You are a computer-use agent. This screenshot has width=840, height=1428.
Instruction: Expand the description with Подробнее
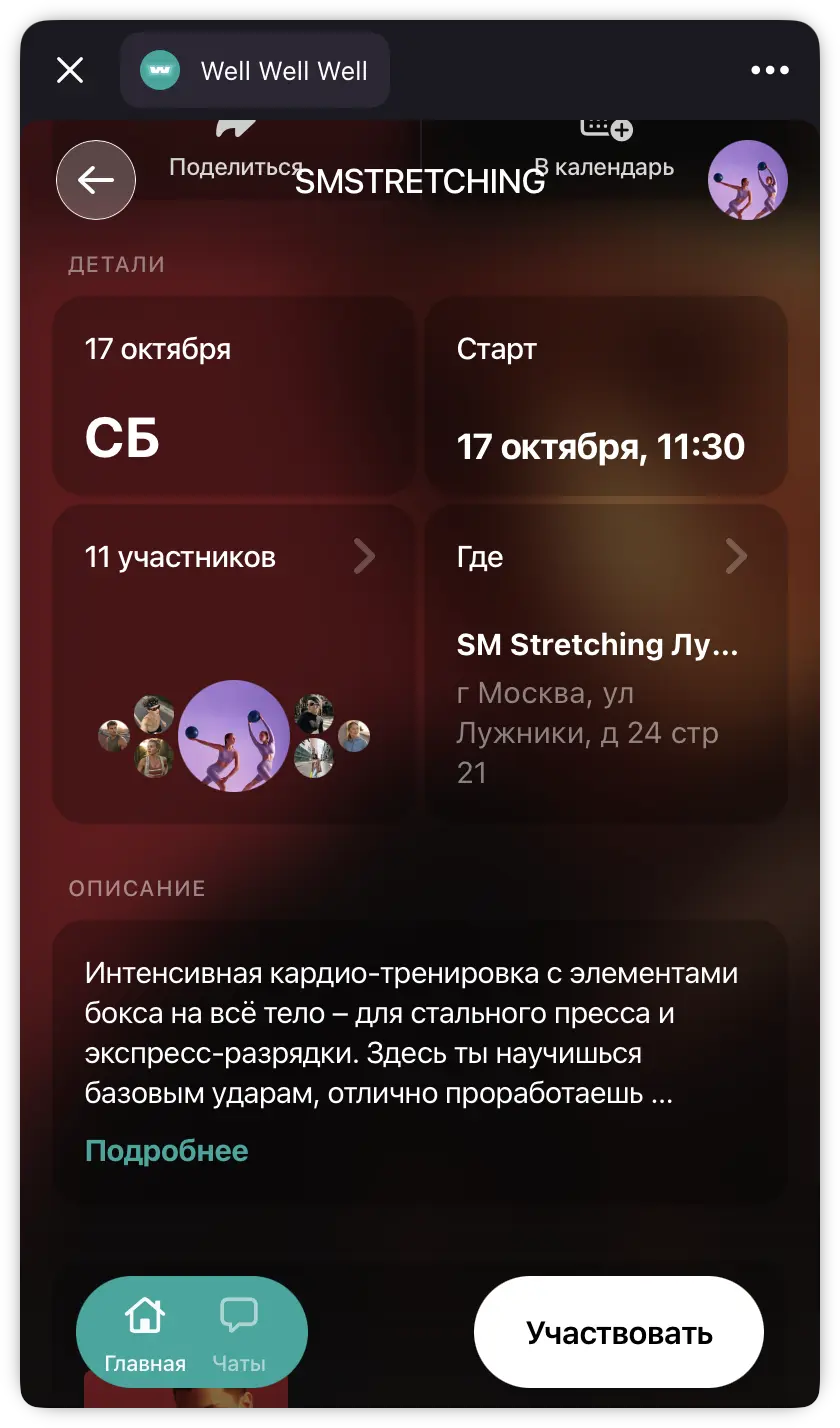coord(167,1151)
